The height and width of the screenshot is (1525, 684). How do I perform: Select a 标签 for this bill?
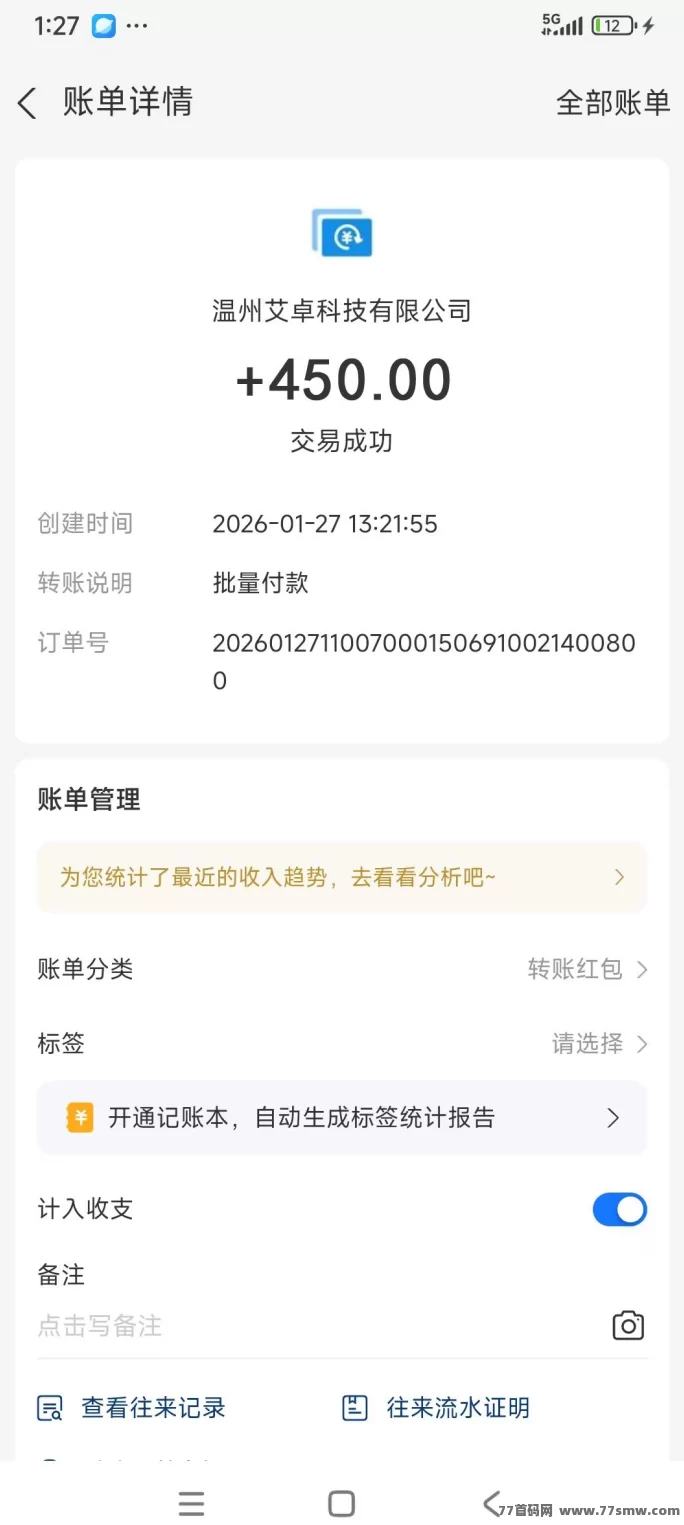point(342,1044)
